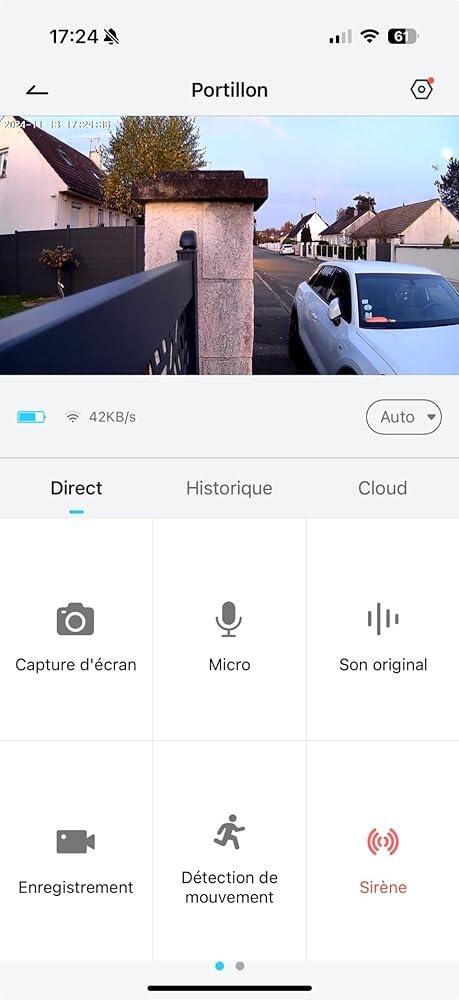Screen dimensions: 459x1000
Task: Take a Capture d'écran snapshot
Action: 76,629
